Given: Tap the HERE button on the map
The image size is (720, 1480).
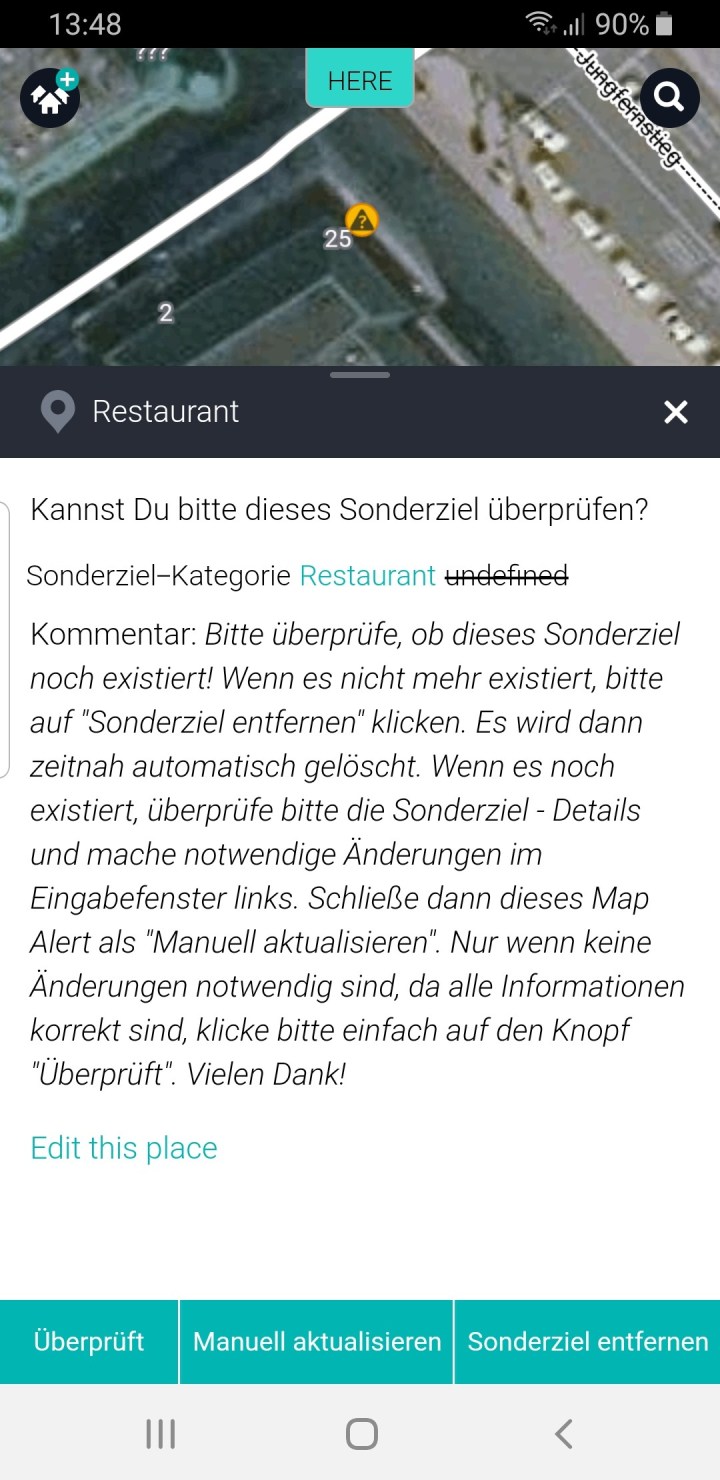Looking at the screenshot, I should click(360, 80).
